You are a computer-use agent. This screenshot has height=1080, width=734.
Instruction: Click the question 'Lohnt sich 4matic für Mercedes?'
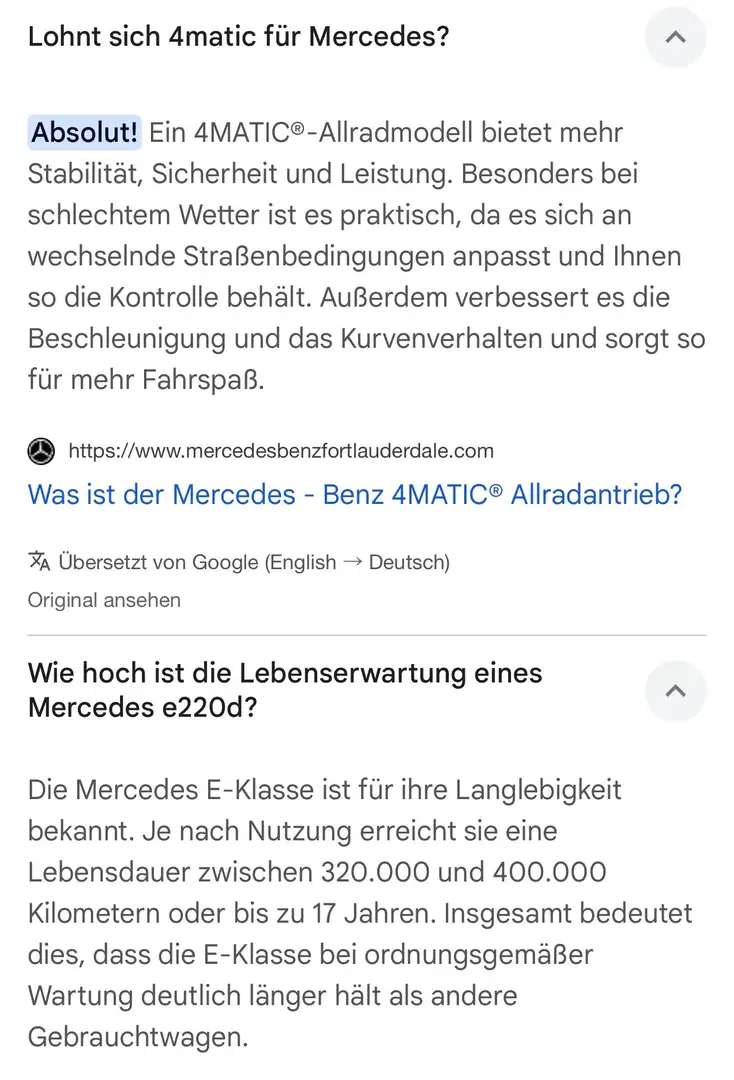pyautogui.click(x=238, y=37)
